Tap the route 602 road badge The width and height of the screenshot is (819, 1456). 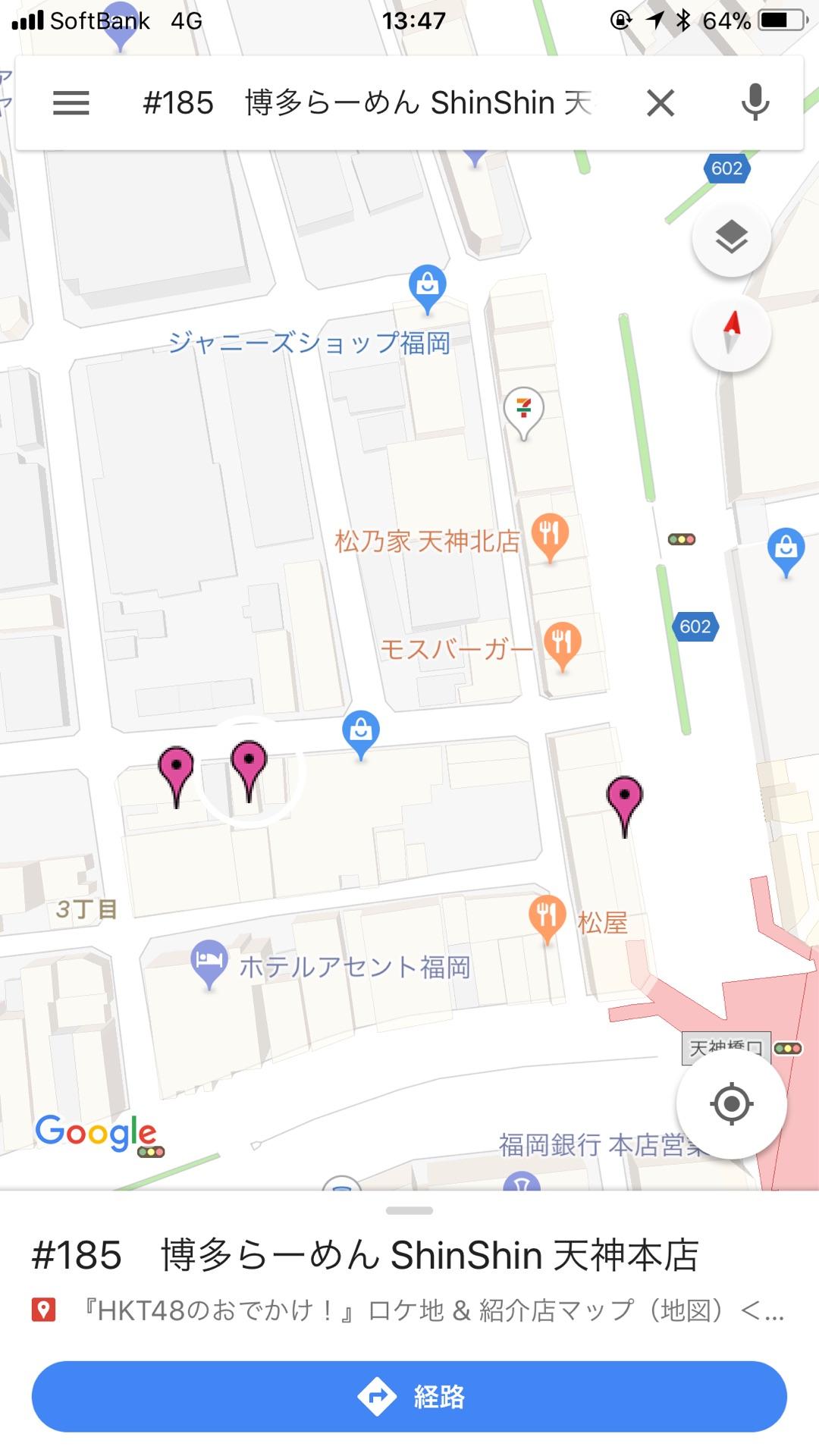point(695,626)
